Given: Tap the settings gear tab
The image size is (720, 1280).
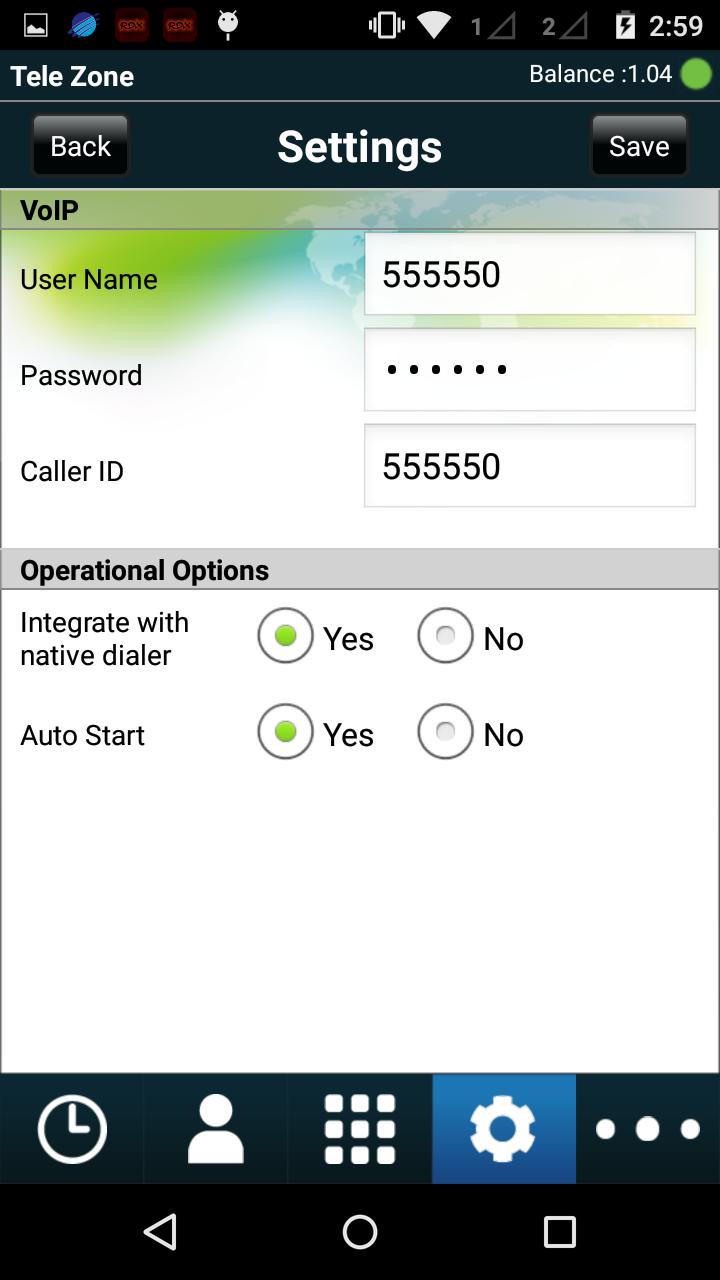Looking at the screenshot, I should [503, 1129].
